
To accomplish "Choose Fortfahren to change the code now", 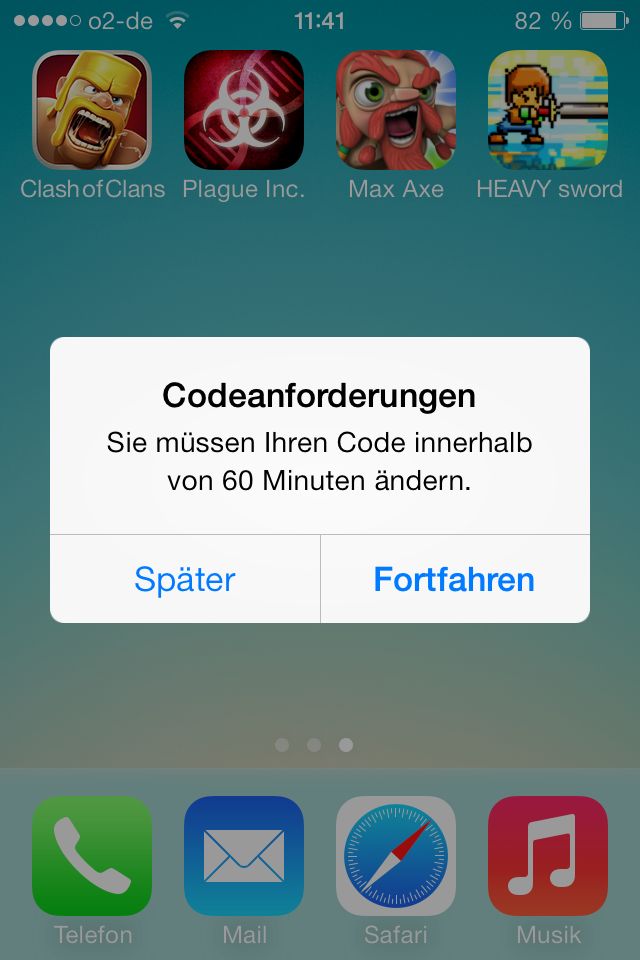I will [x=455, y=579].
